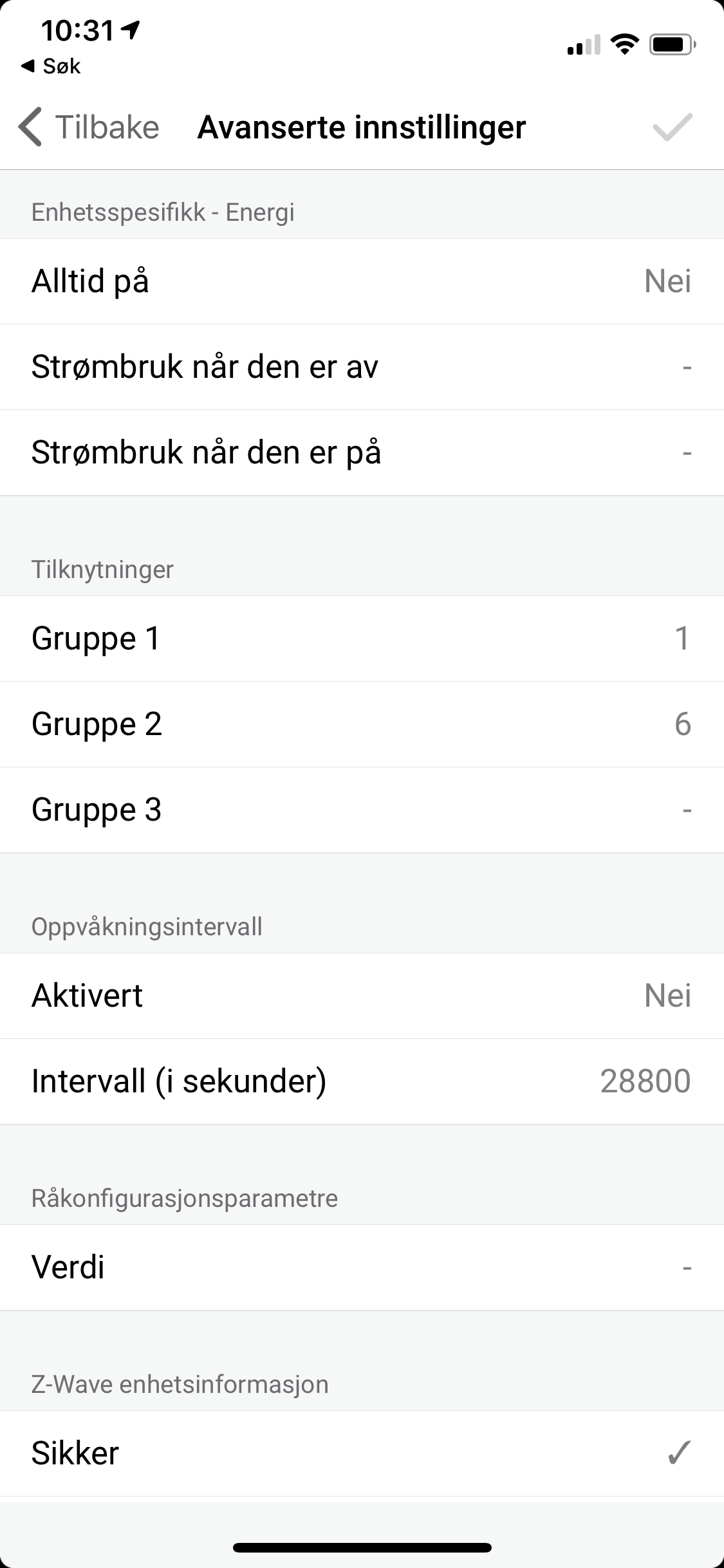
Task: Open the Alltid på setting
Action: (x=362, y=281)
